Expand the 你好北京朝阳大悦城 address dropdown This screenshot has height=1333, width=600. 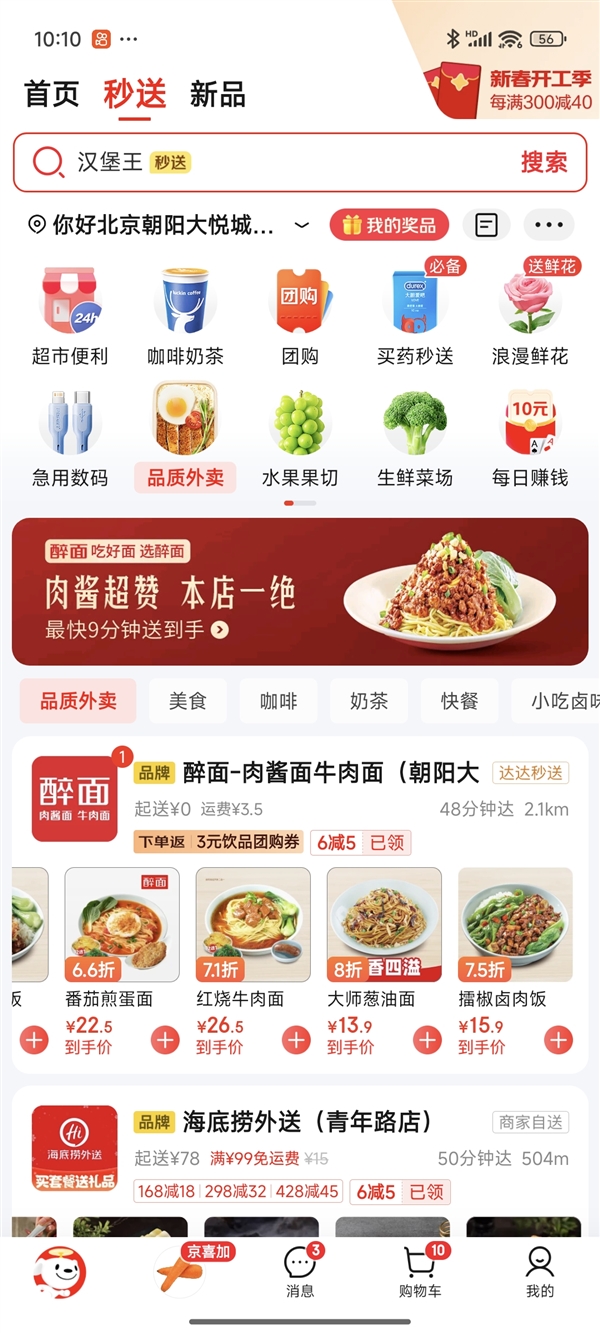point(303,225)
